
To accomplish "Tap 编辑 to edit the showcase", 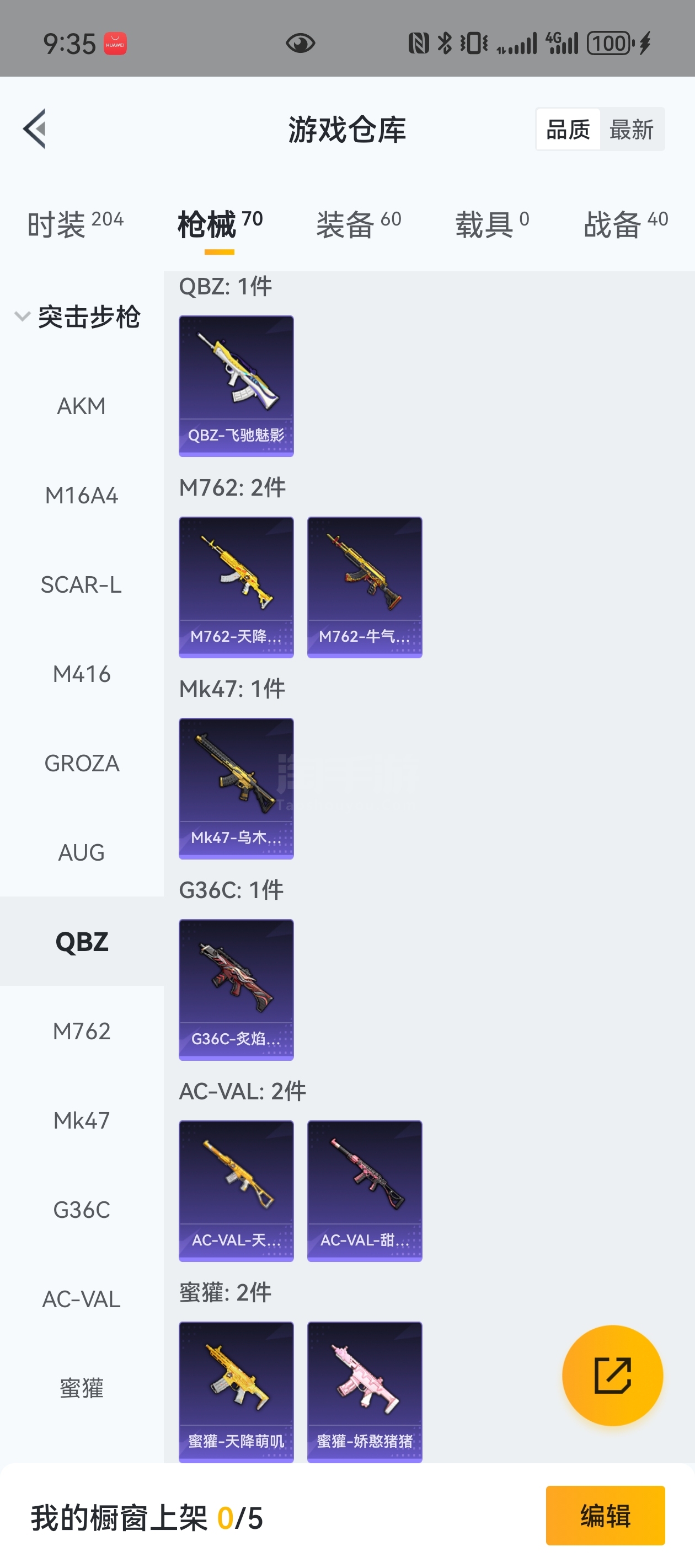I will tap(605, 1515).
